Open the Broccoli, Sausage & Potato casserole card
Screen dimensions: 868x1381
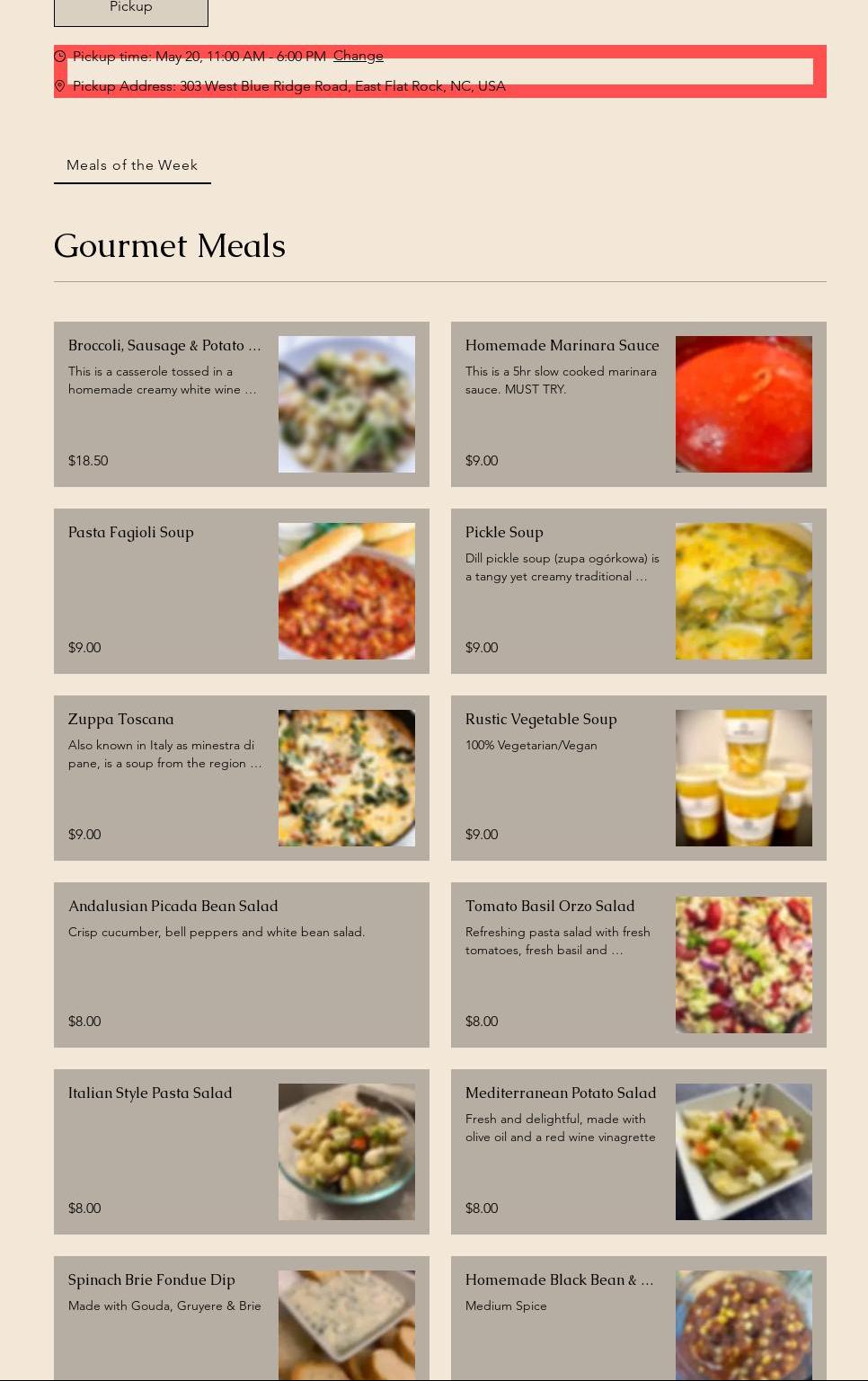(x=241, y=404)
